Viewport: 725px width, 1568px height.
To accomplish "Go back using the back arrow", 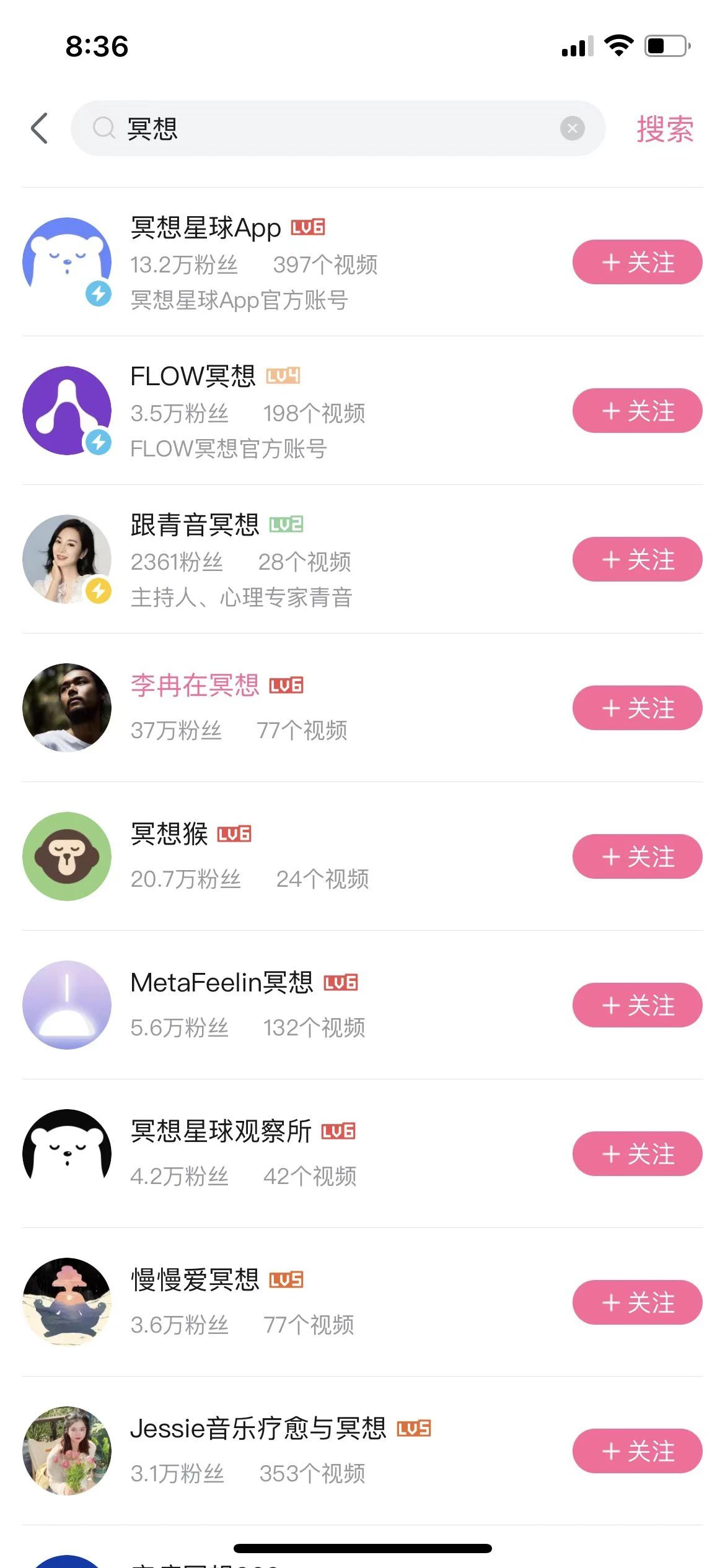I will [x=40, y=128].
